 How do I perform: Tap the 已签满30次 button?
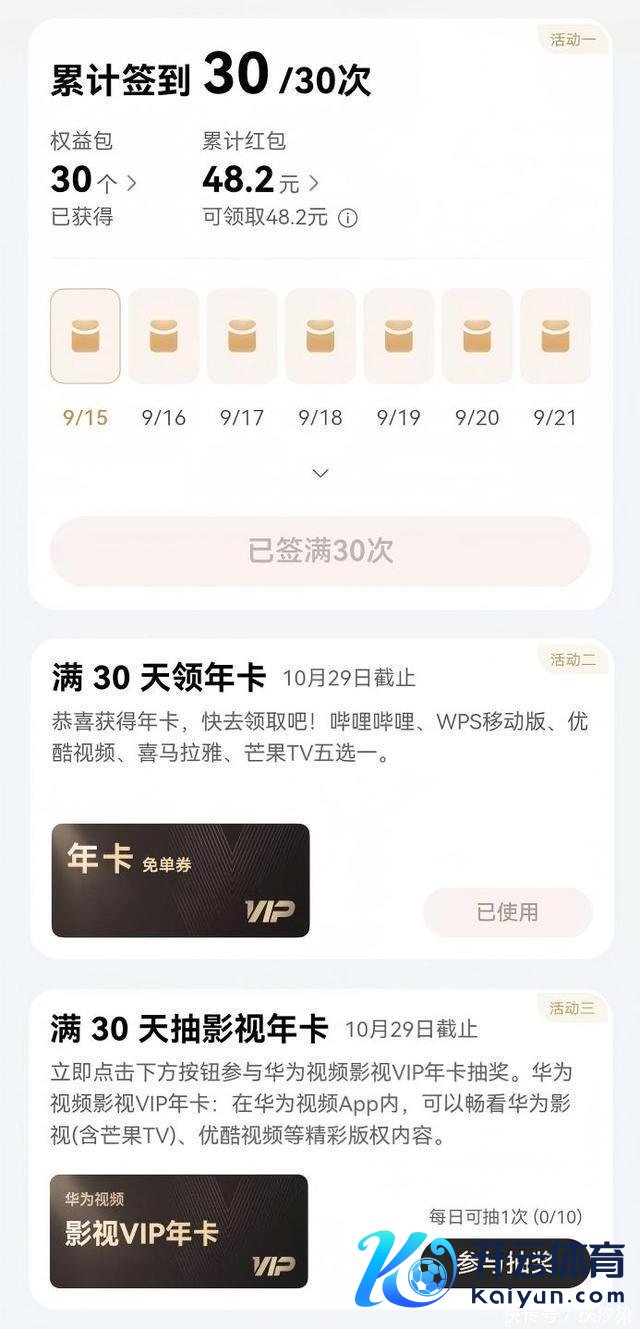coord(320,551)
